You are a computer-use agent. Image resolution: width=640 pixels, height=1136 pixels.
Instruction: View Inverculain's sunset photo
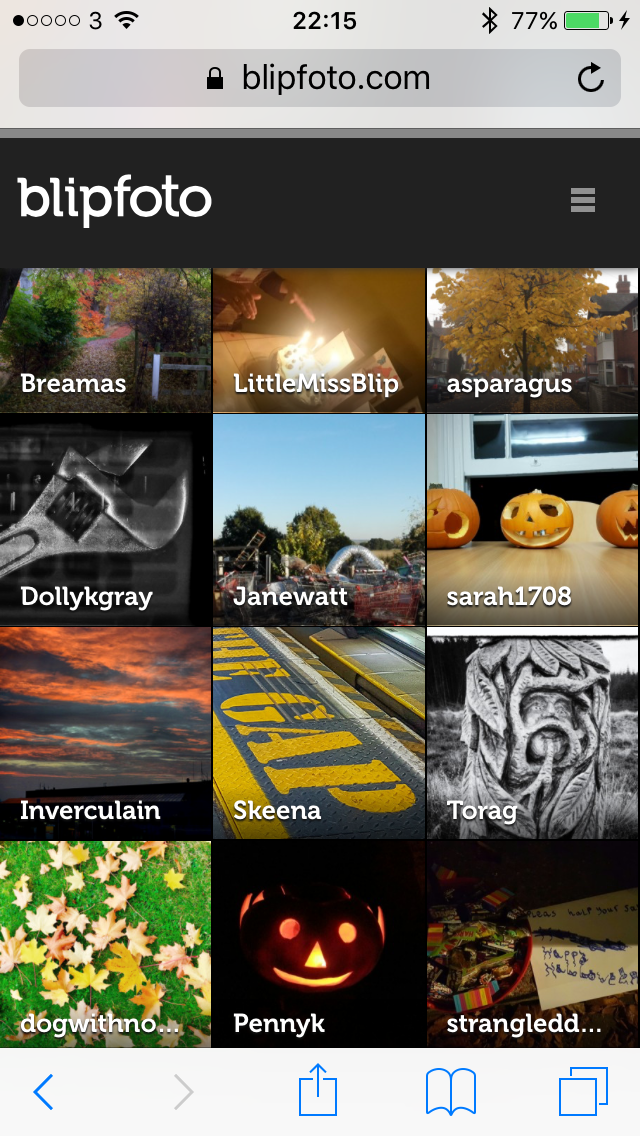click(105, 733)
